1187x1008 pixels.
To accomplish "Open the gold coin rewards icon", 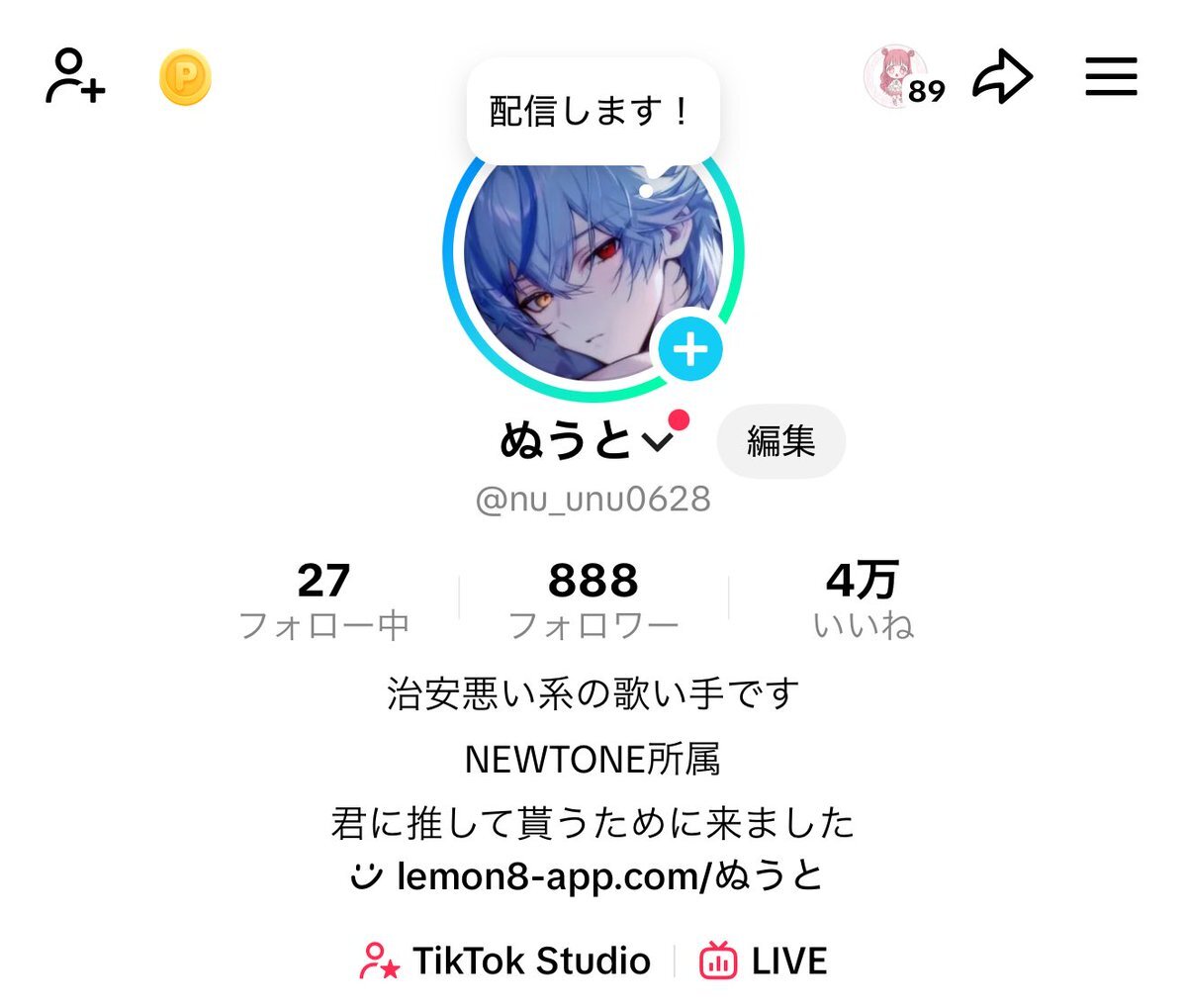I will click(185, 78).
